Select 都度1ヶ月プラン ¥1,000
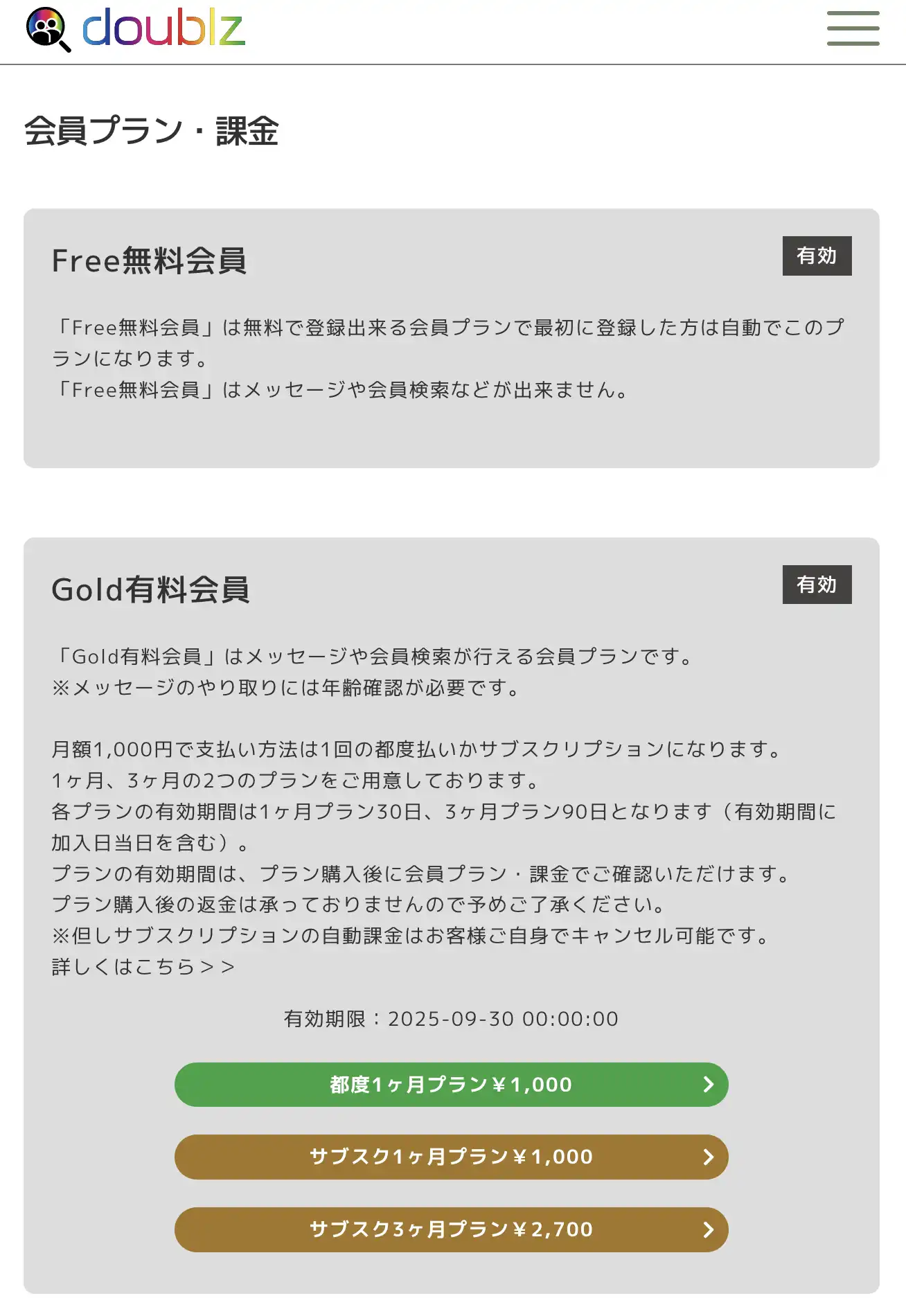This screenshot has width=906, height=1316. pyautogui.click(x=451, y=1085)
